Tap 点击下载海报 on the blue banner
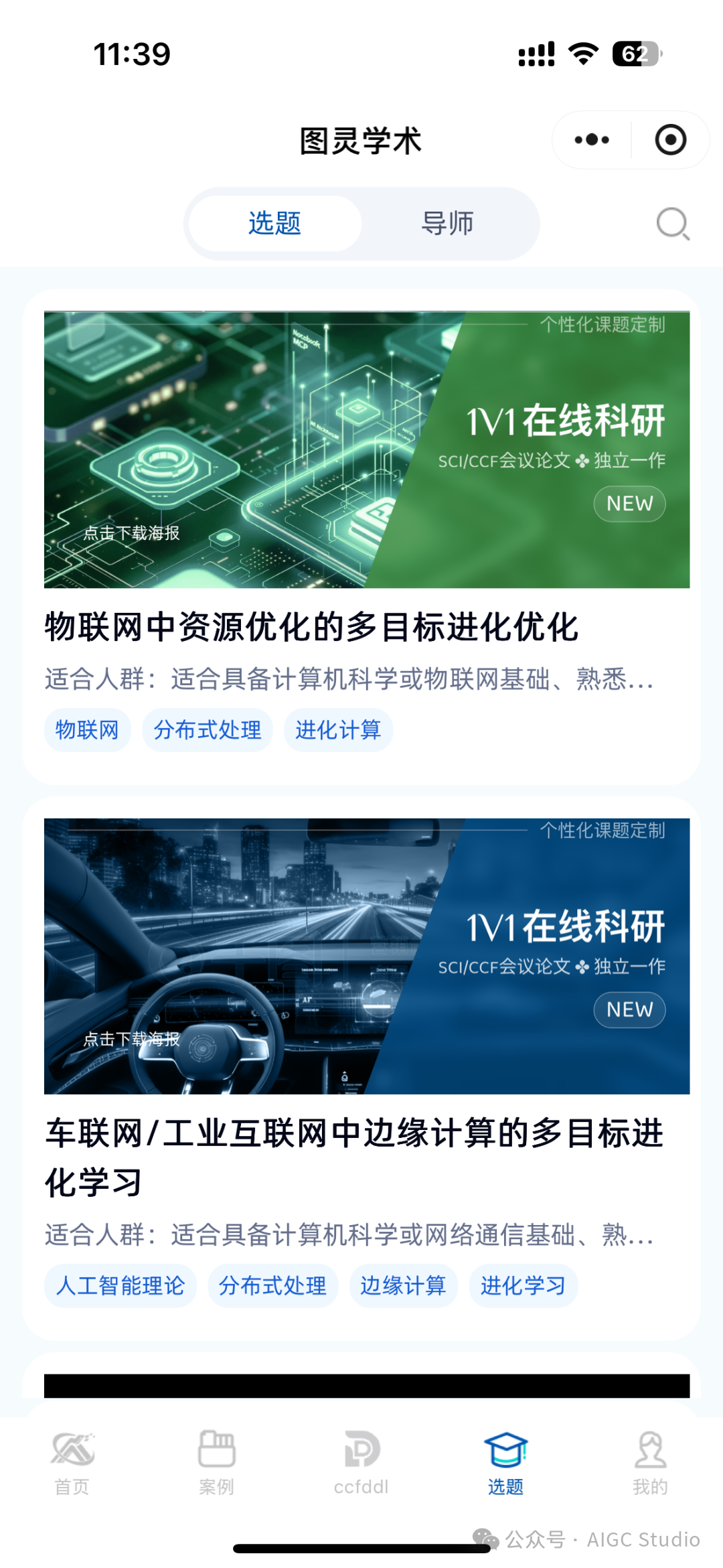723x1568 pixels. [131, 1040]
